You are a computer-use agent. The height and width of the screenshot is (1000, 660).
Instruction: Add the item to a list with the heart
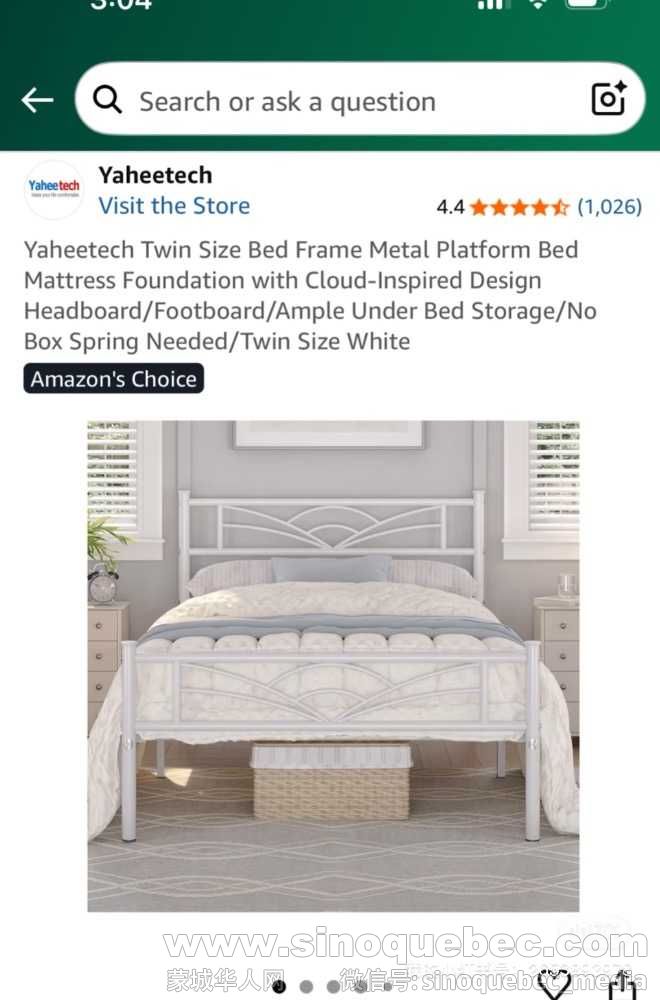554,983
